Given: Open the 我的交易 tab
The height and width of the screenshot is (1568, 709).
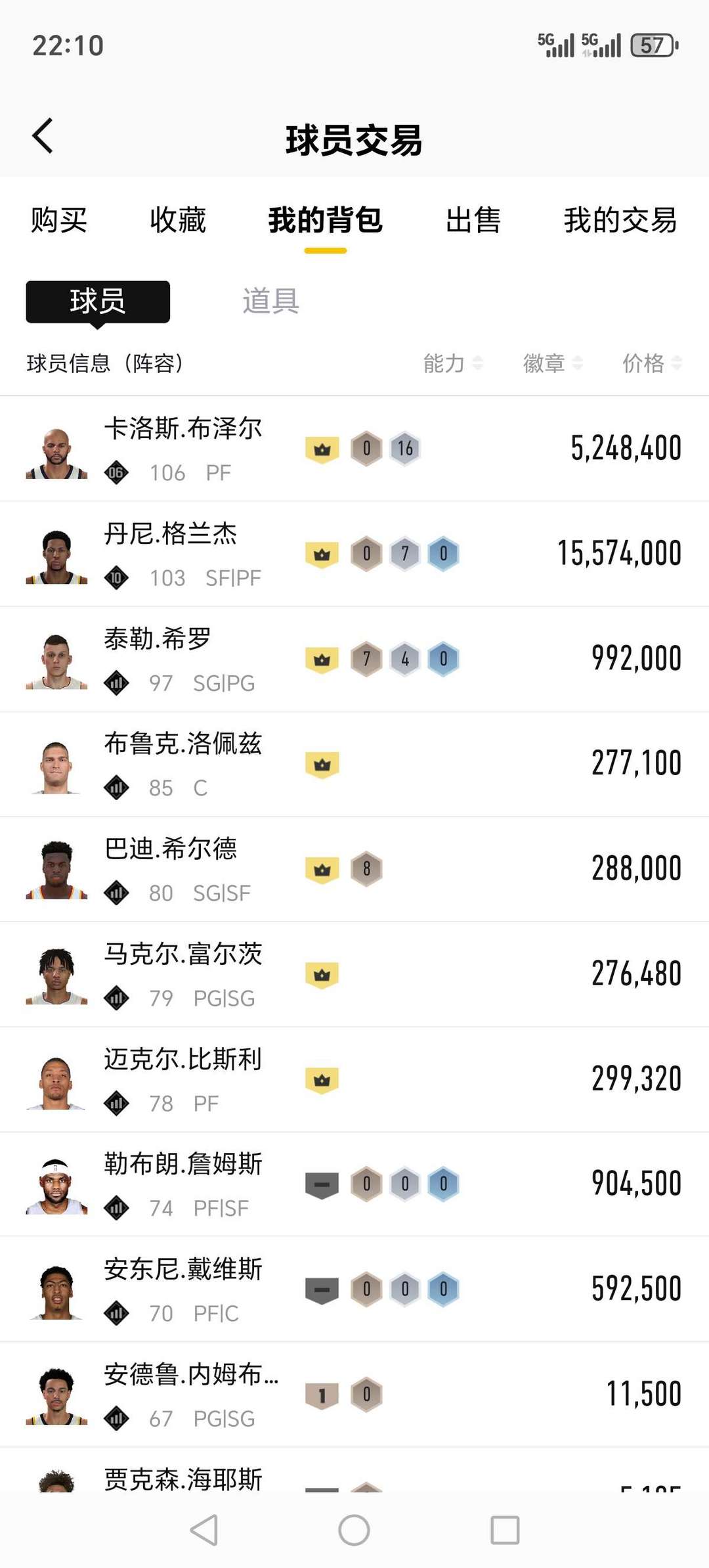Looking at the screenshot, I should (x=620, y=220).
